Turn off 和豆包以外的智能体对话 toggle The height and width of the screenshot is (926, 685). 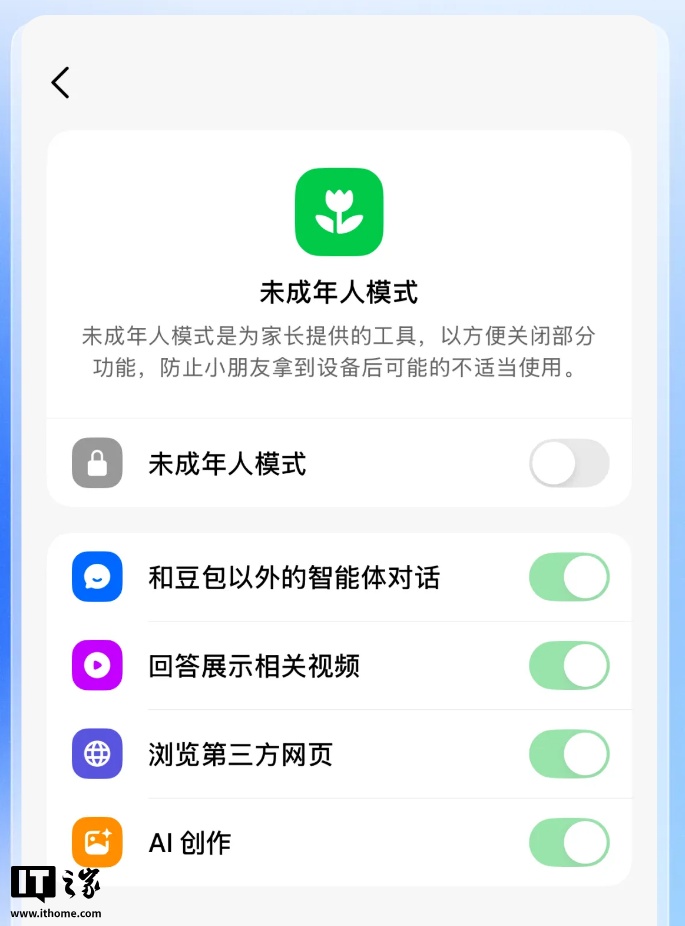568,577
